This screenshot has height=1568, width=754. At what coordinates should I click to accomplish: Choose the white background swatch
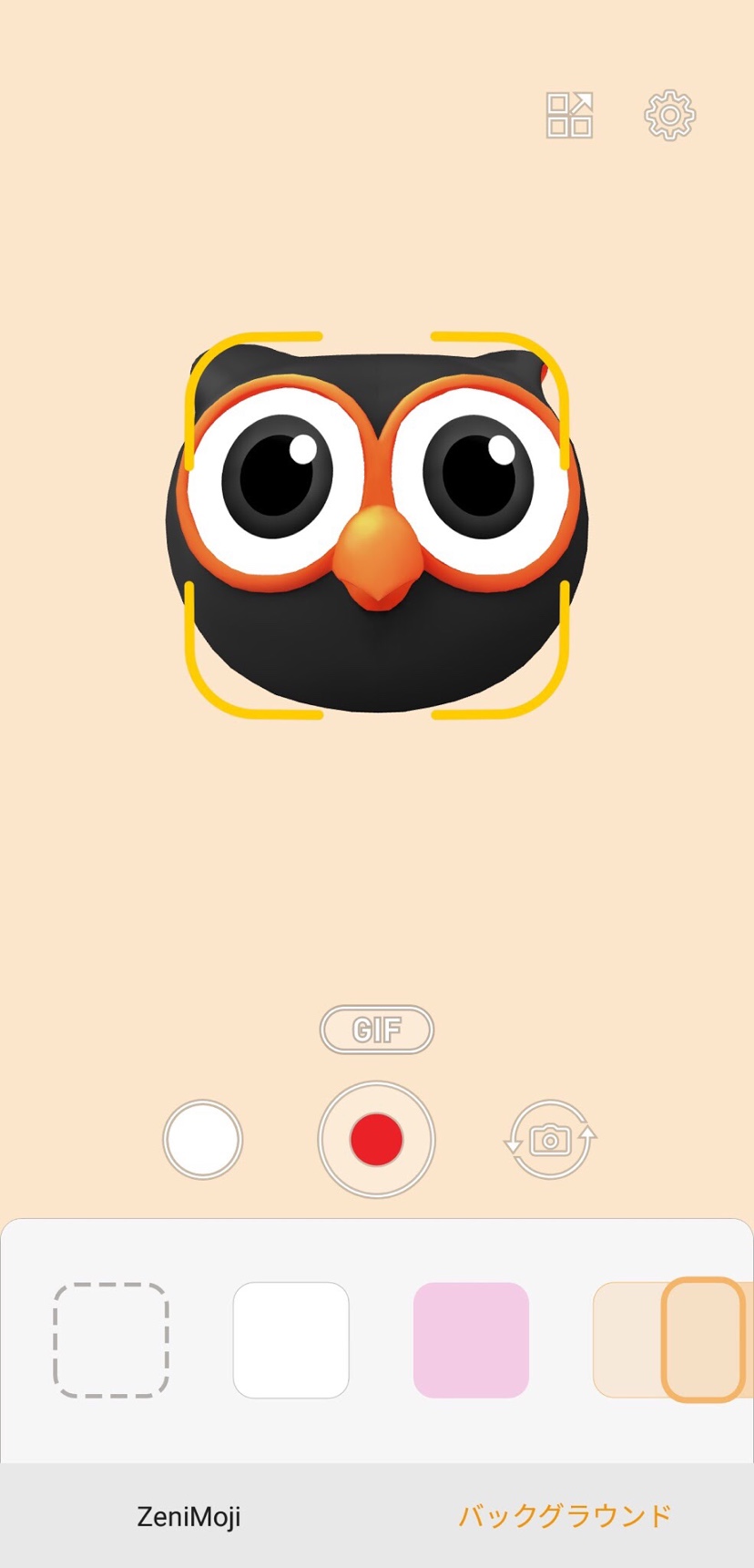[290, 1340]
